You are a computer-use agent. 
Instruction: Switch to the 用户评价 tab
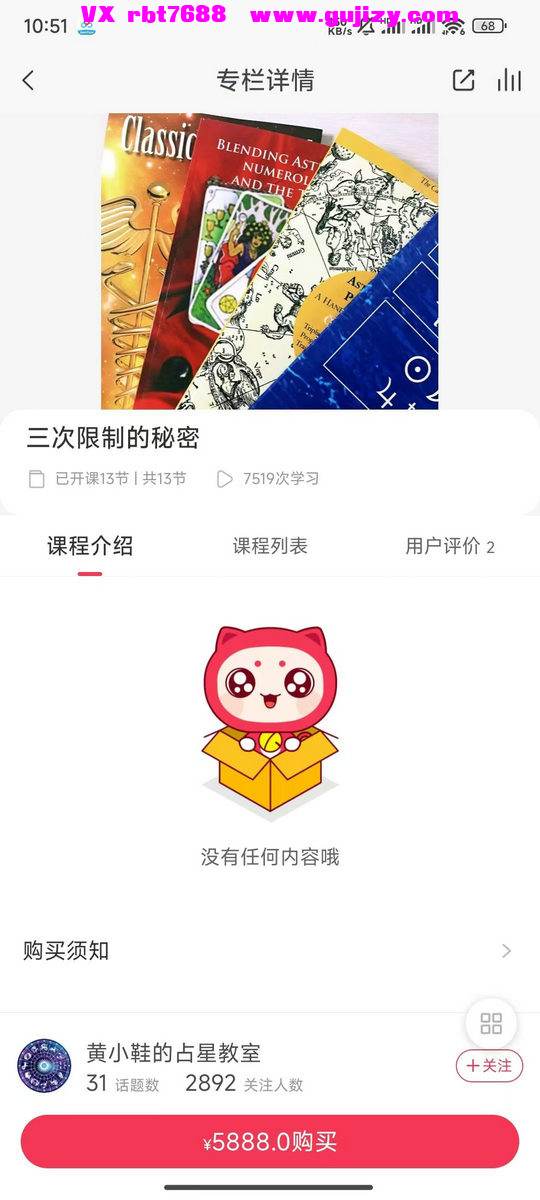coord(449,546)
